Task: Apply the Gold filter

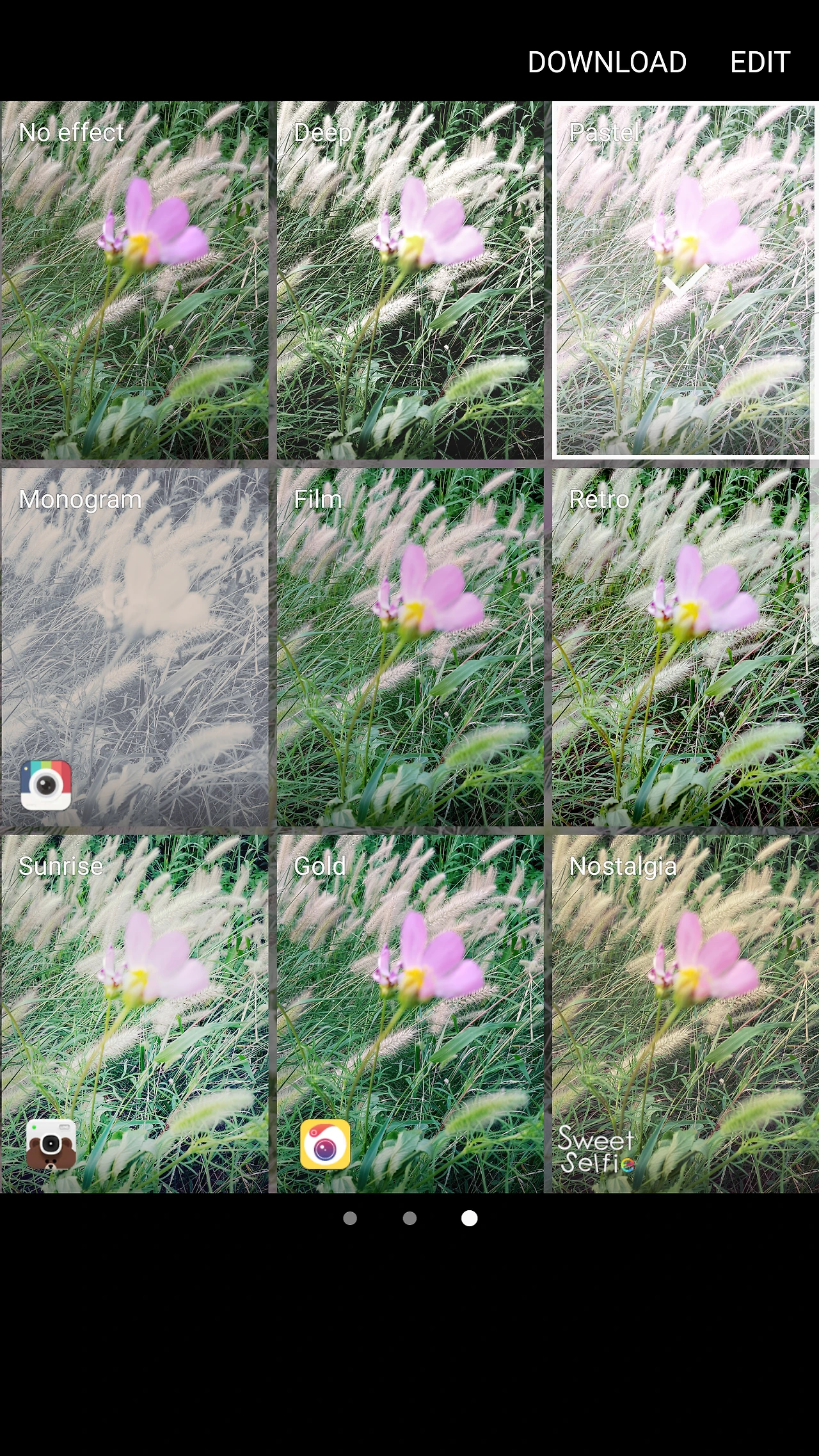Action: click(x=409, y=1011)
